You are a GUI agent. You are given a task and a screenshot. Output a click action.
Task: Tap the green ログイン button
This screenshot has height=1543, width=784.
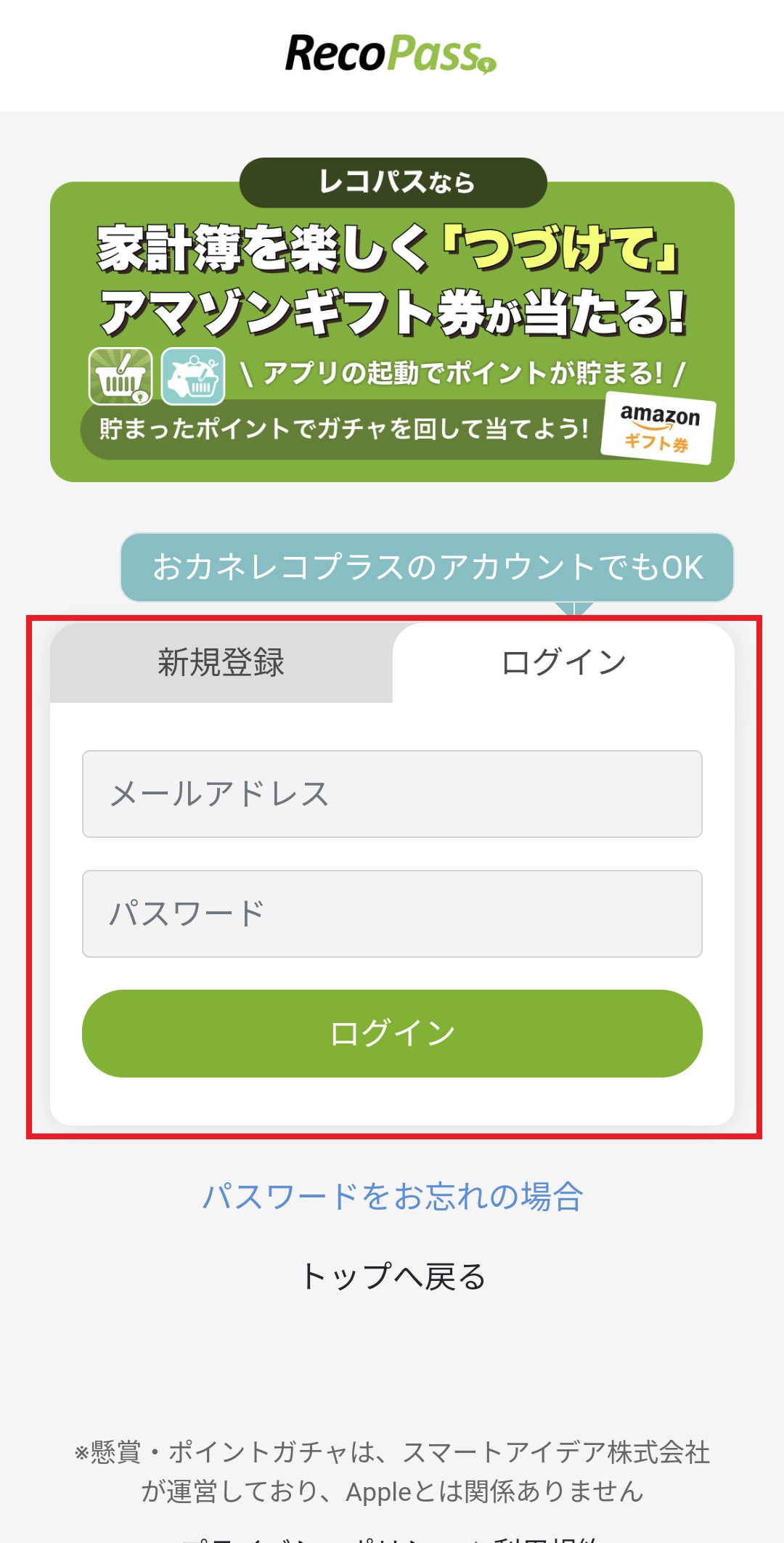coord(392,1033)
